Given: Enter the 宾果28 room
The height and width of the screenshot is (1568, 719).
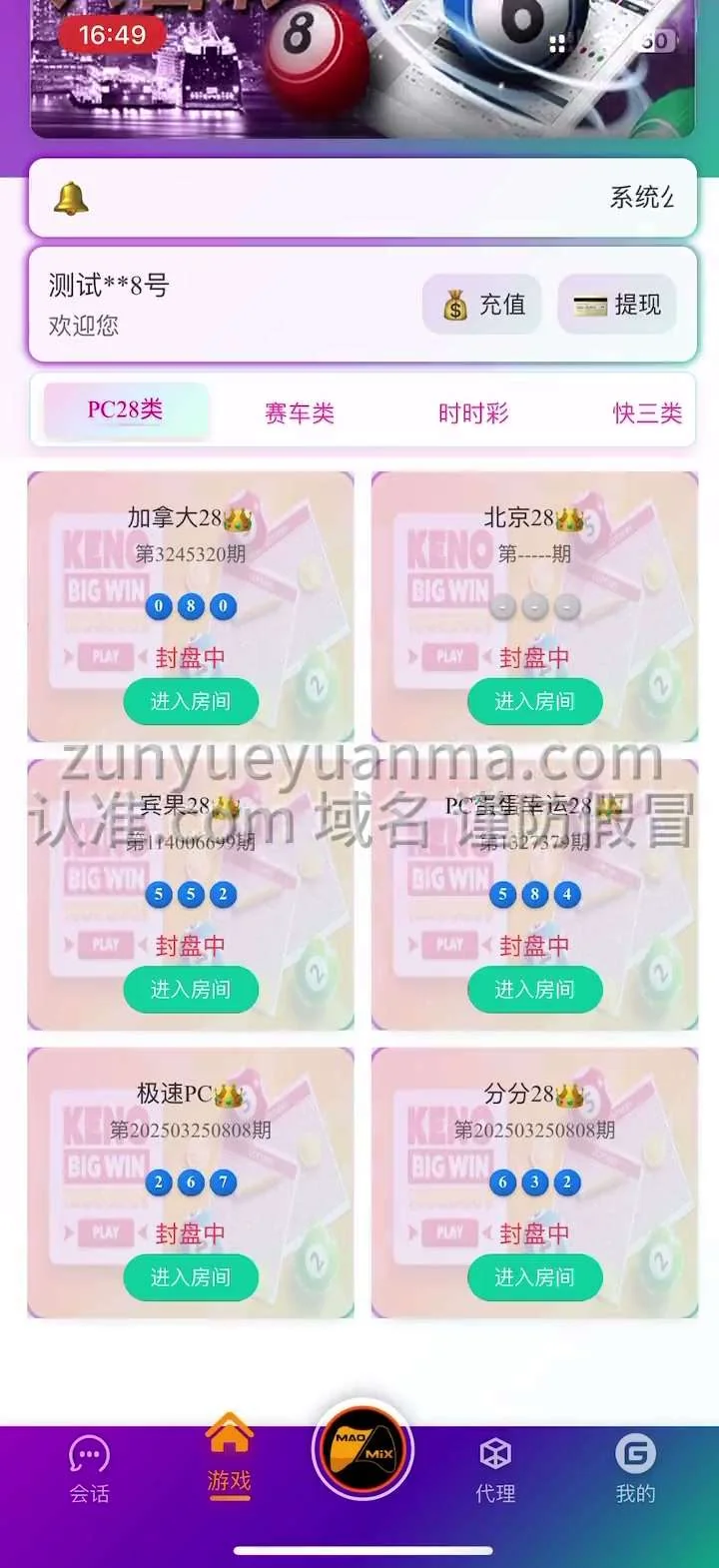Looking at the screenshot, I should click(191, 989).
